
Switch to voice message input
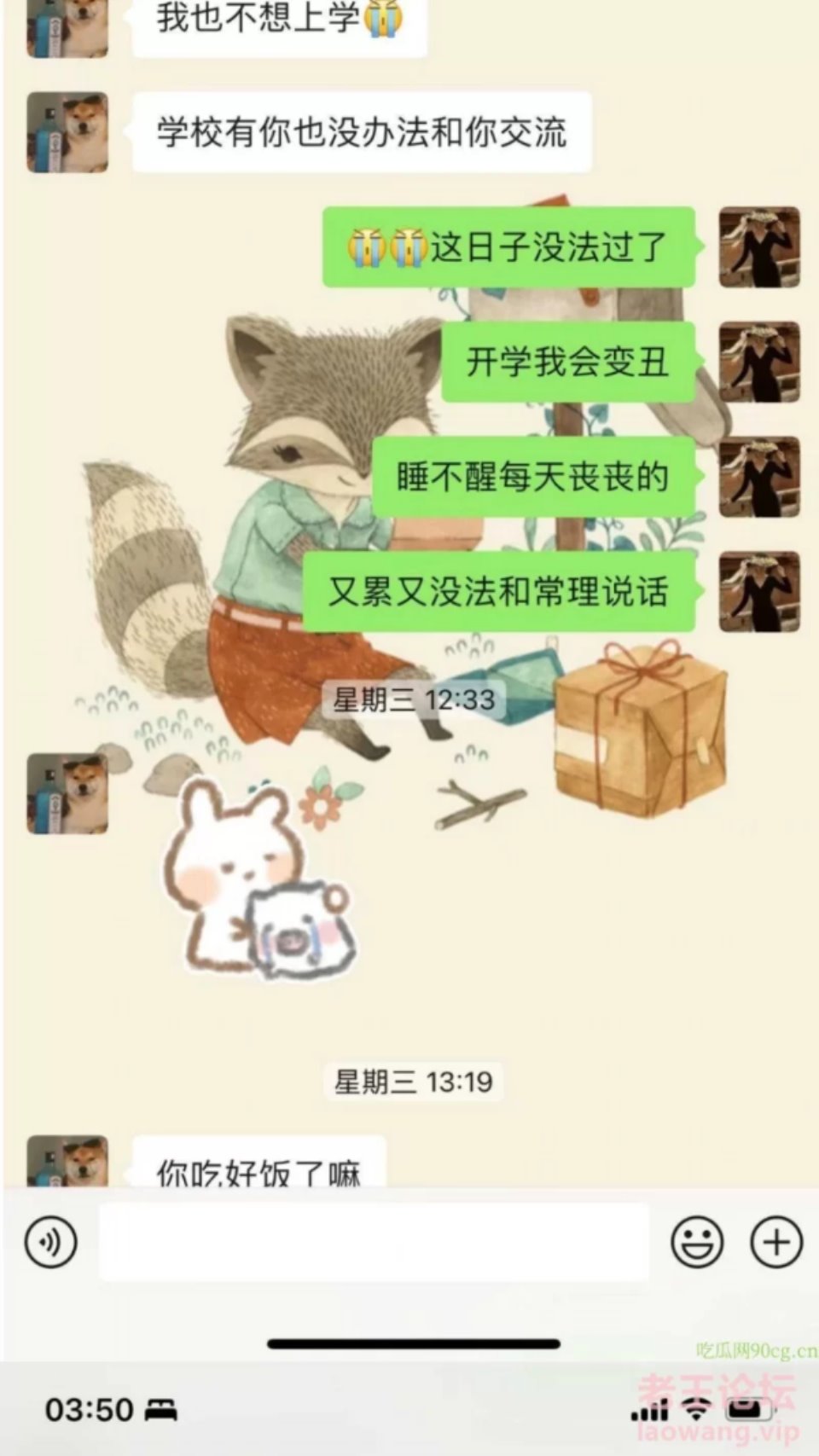pos(50,1241)
